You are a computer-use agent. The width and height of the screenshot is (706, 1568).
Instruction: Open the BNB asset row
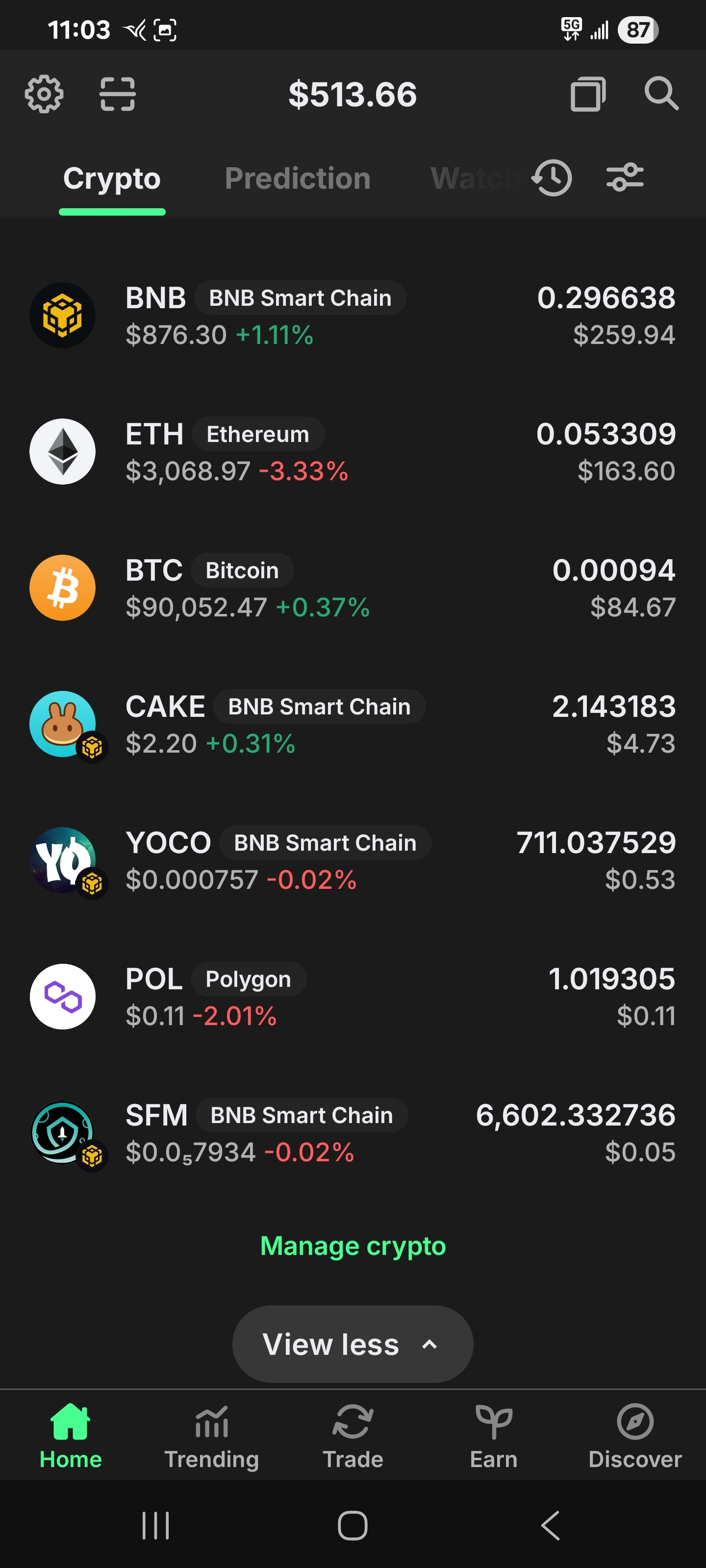pos(353,316)
